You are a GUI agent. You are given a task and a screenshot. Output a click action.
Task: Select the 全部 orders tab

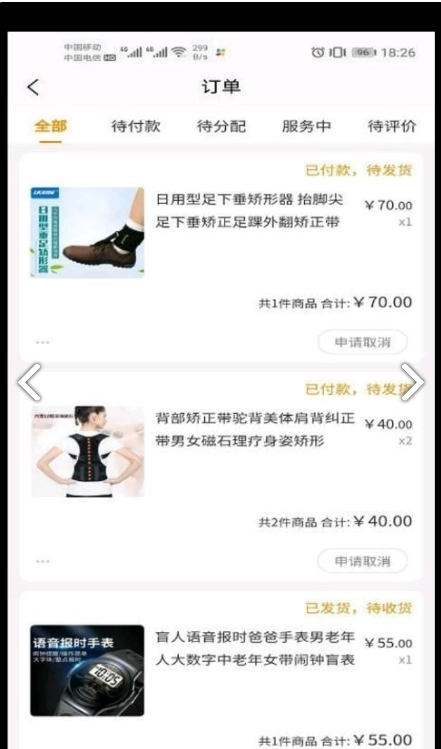click(x=51, y=127)
